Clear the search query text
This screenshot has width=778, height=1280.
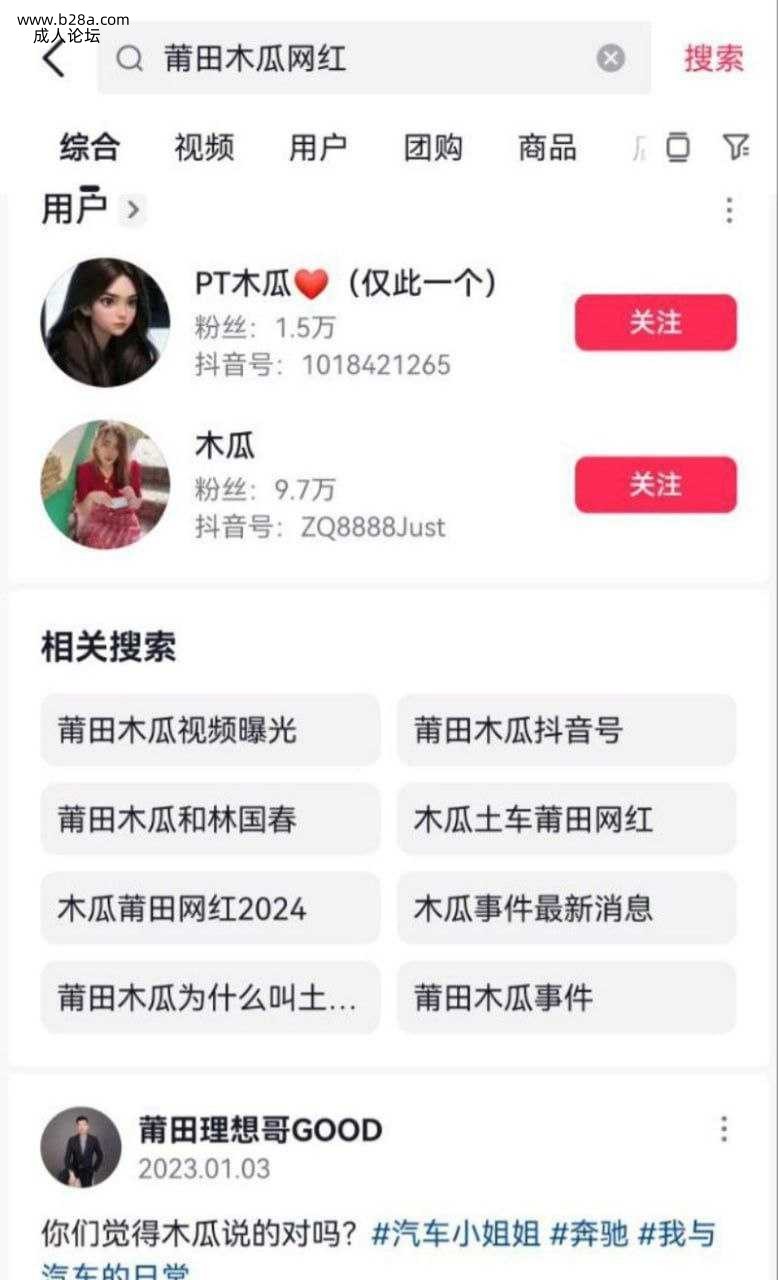point(610,59)
